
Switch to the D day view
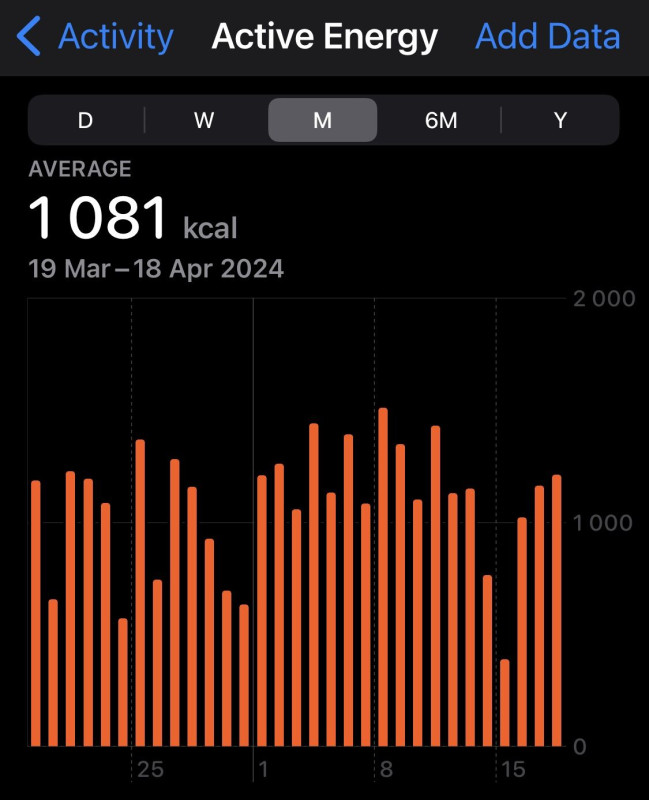click(86, 121)
